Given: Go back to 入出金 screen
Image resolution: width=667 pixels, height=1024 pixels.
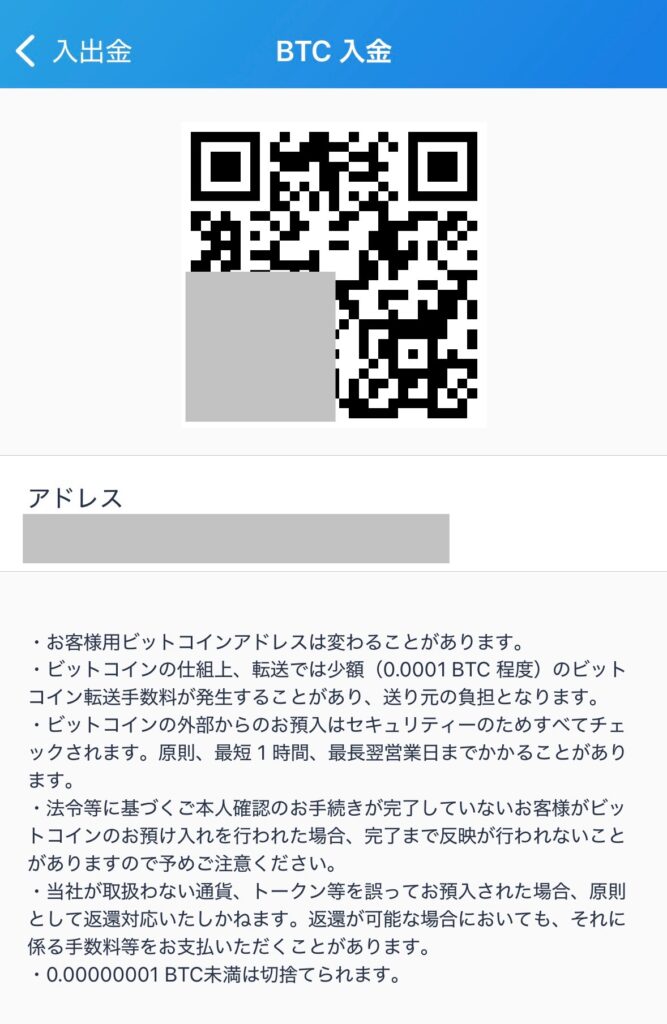Looking at the screenshot, I should [x=74, y=51].
